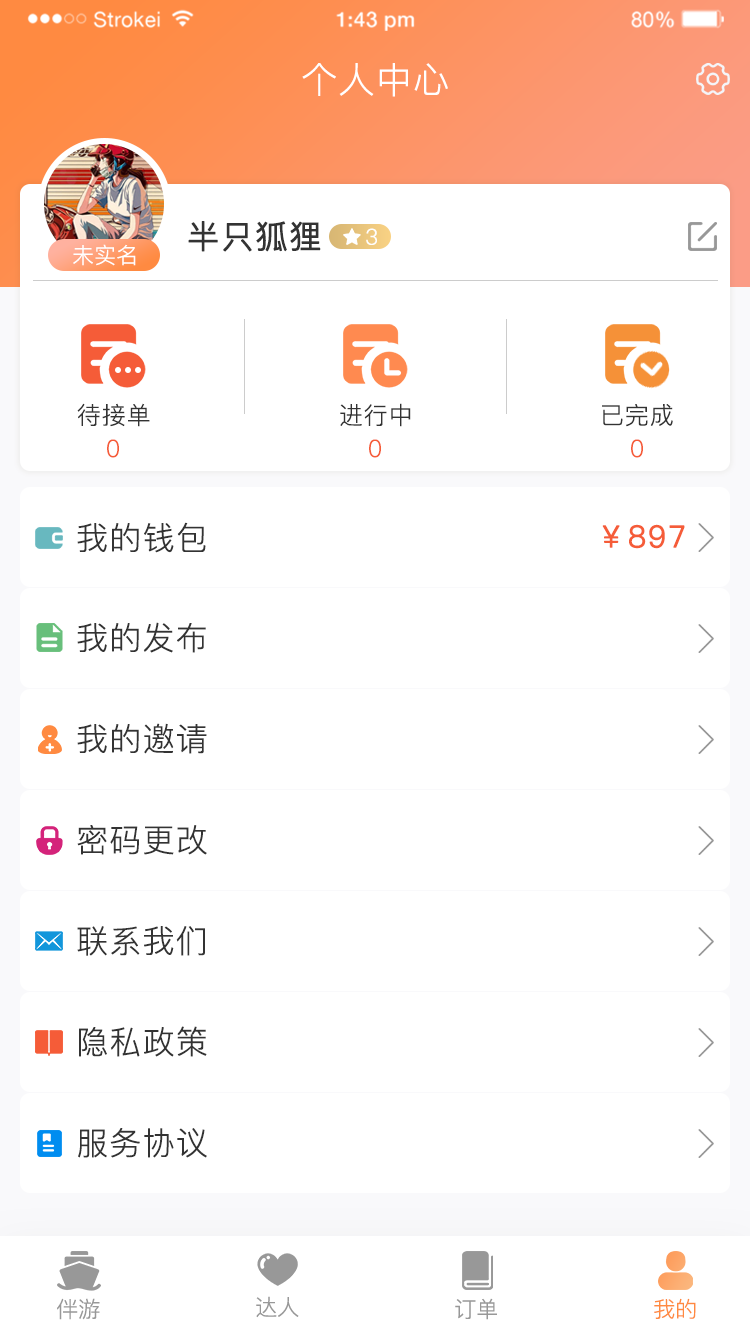The image size is (750, 1334).
Task: Open 服务协议 service agreement
Action: tap(375, 1144)
